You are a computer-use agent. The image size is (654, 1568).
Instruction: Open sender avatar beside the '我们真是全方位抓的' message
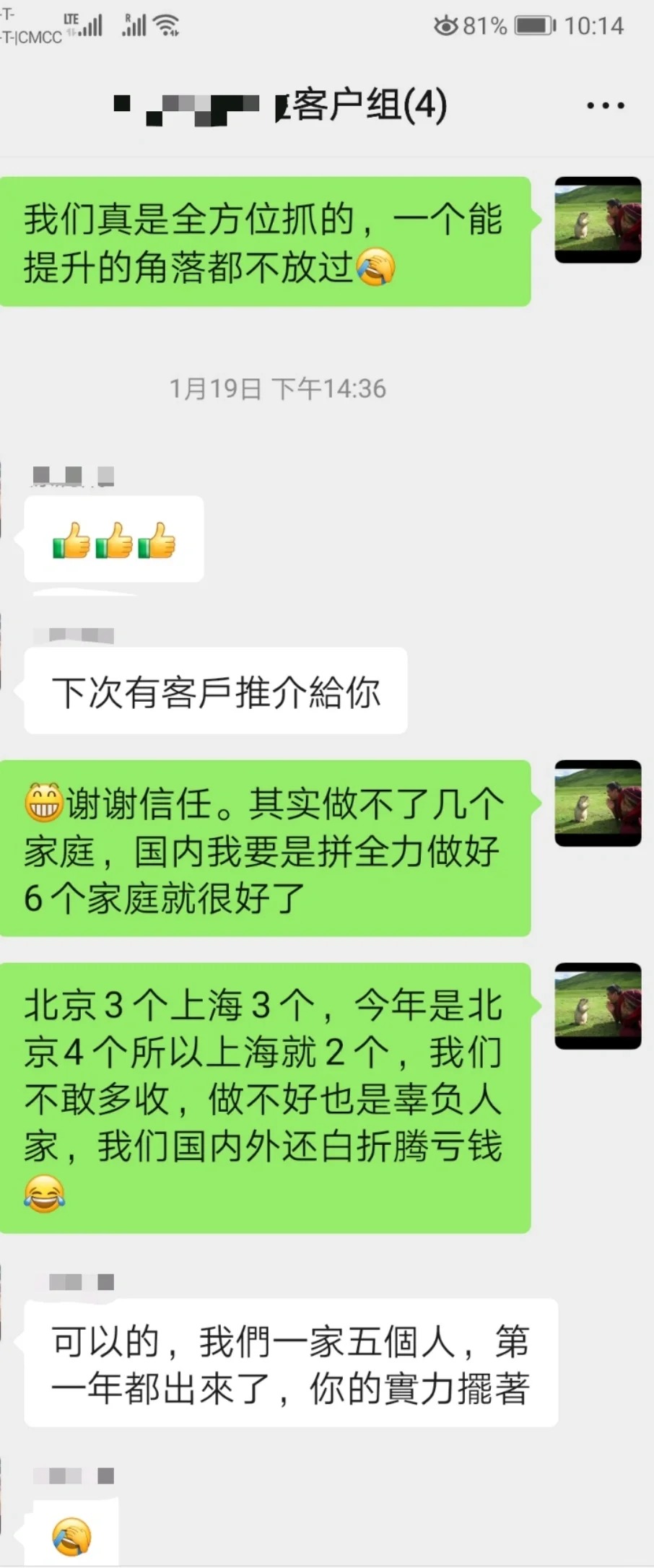pos(598,219)
